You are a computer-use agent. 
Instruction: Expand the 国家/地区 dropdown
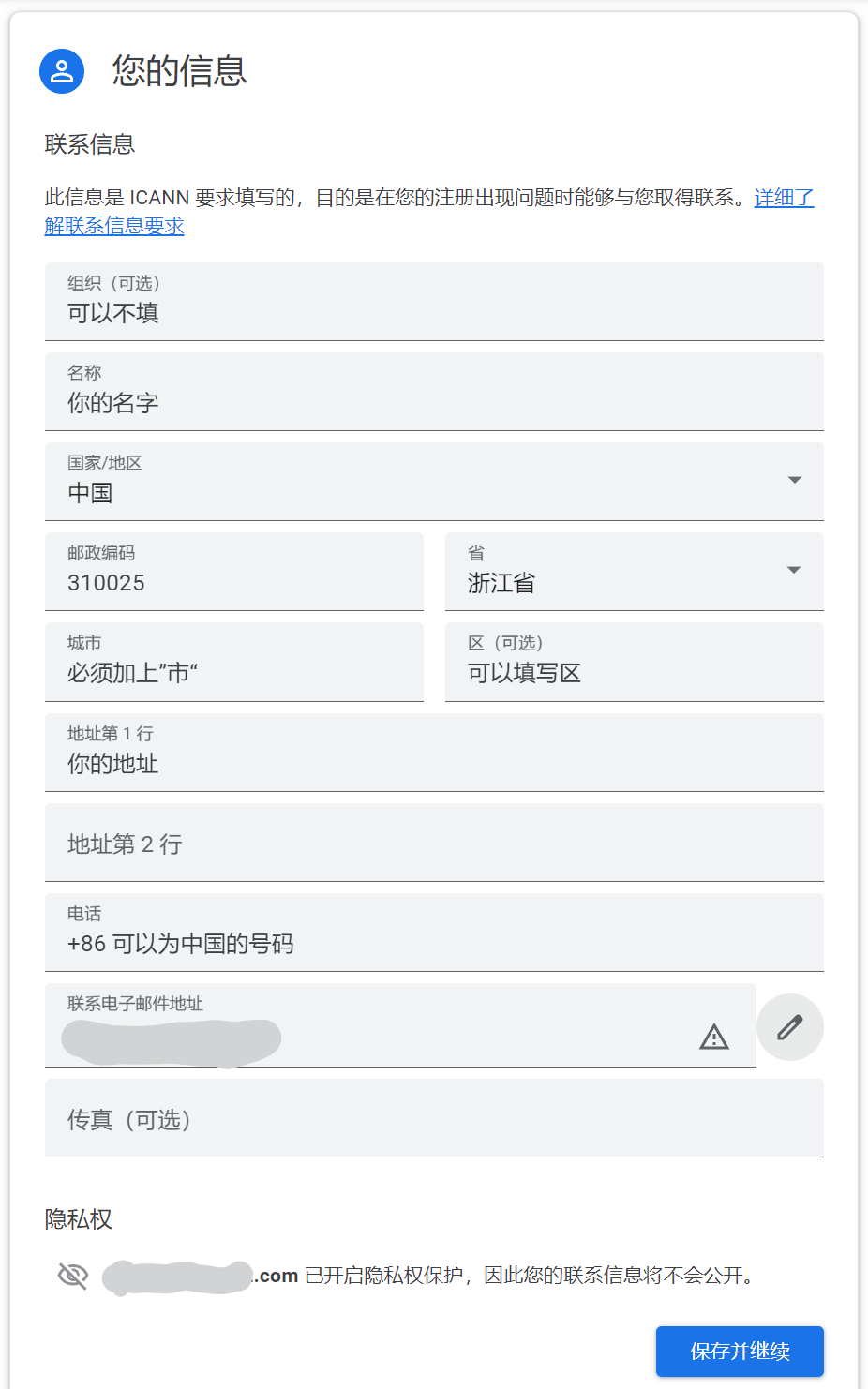(x=434, y=482)
